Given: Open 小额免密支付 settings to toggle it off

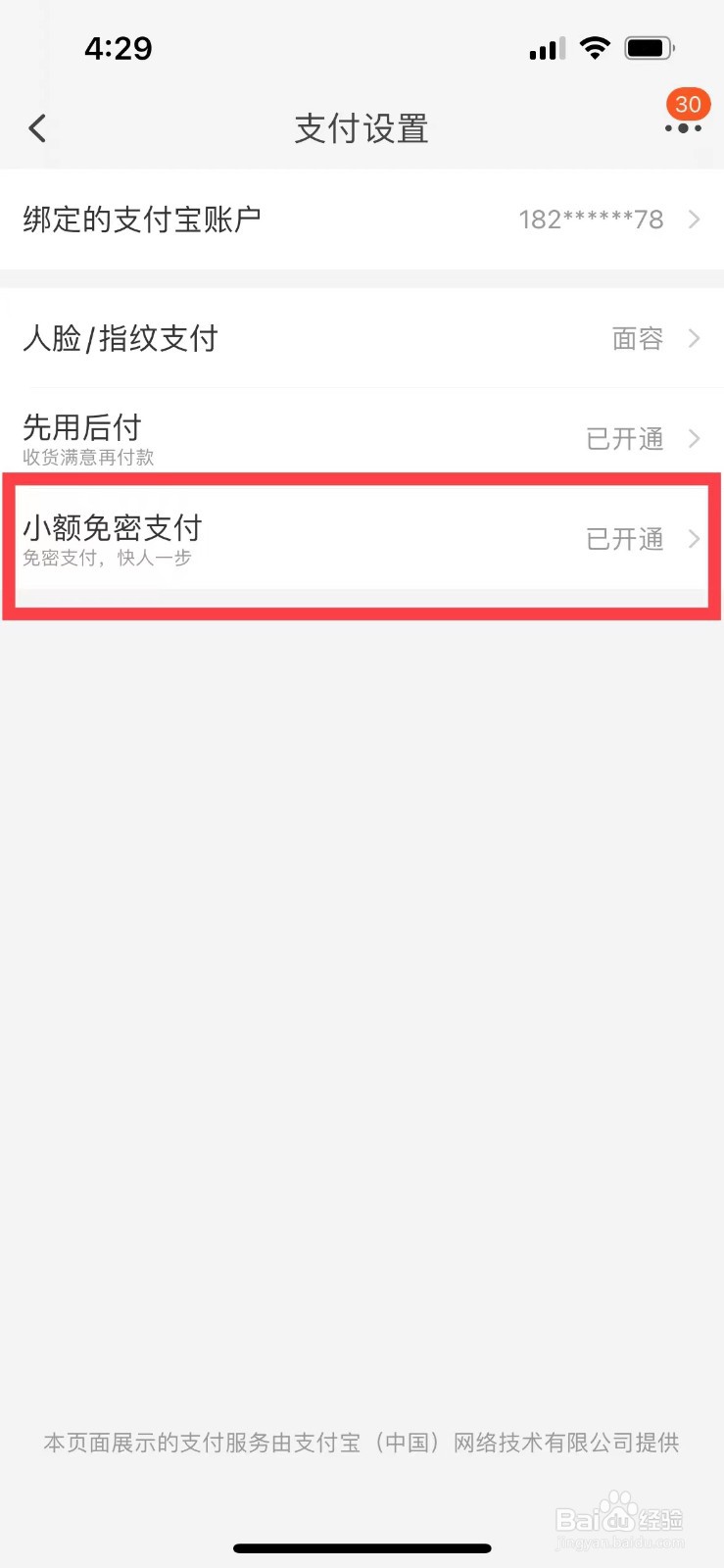Looking at the screenshot, I should 362,539.
